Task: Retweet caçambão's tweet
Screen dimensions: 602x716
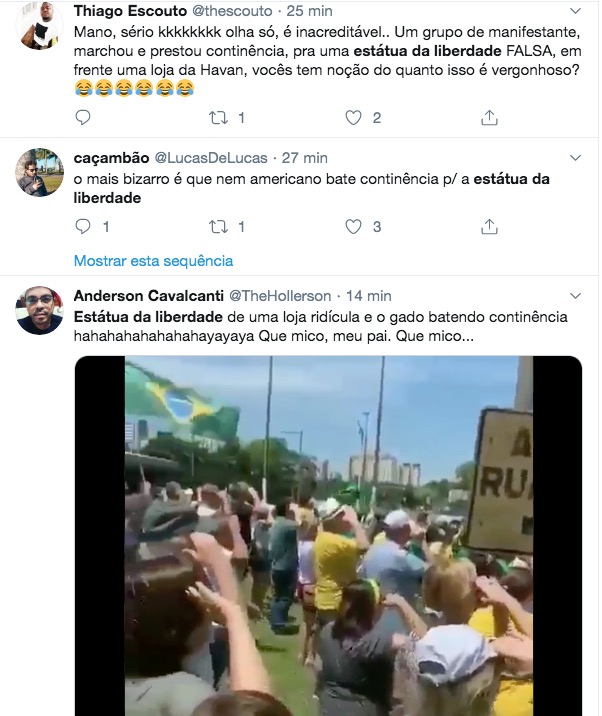Action: point(218,227)
